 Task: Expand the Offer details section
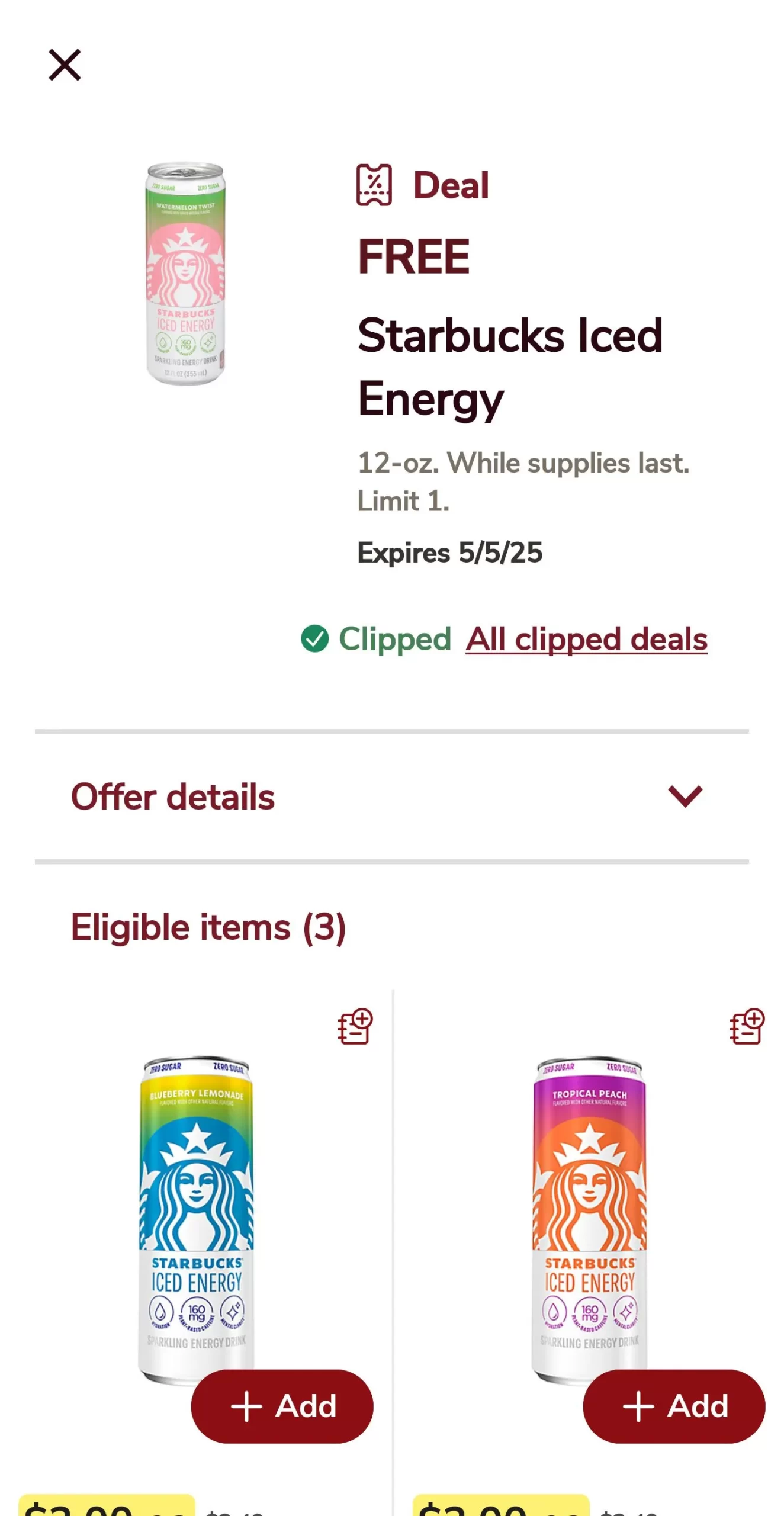[392, 796]
